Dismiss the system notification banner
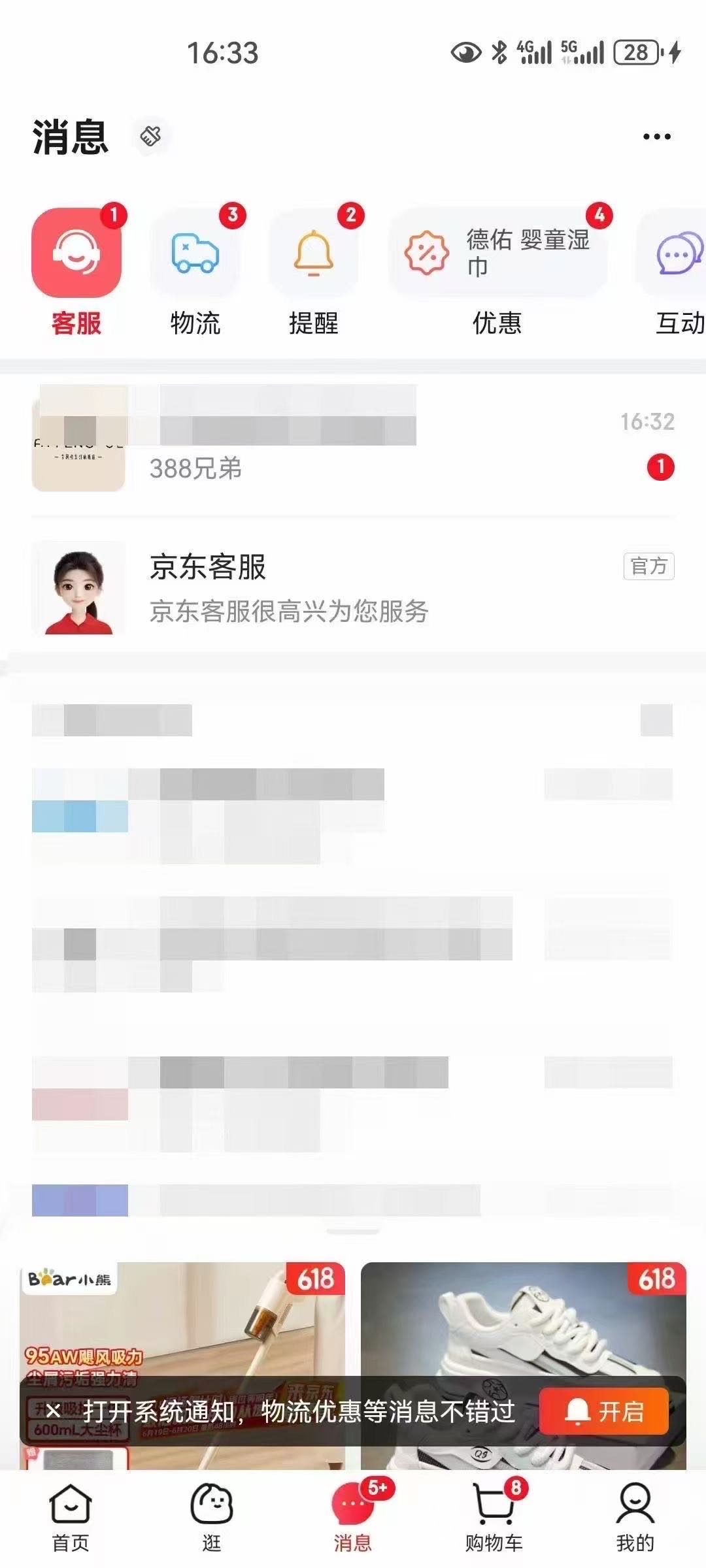 click(54, 1411)
